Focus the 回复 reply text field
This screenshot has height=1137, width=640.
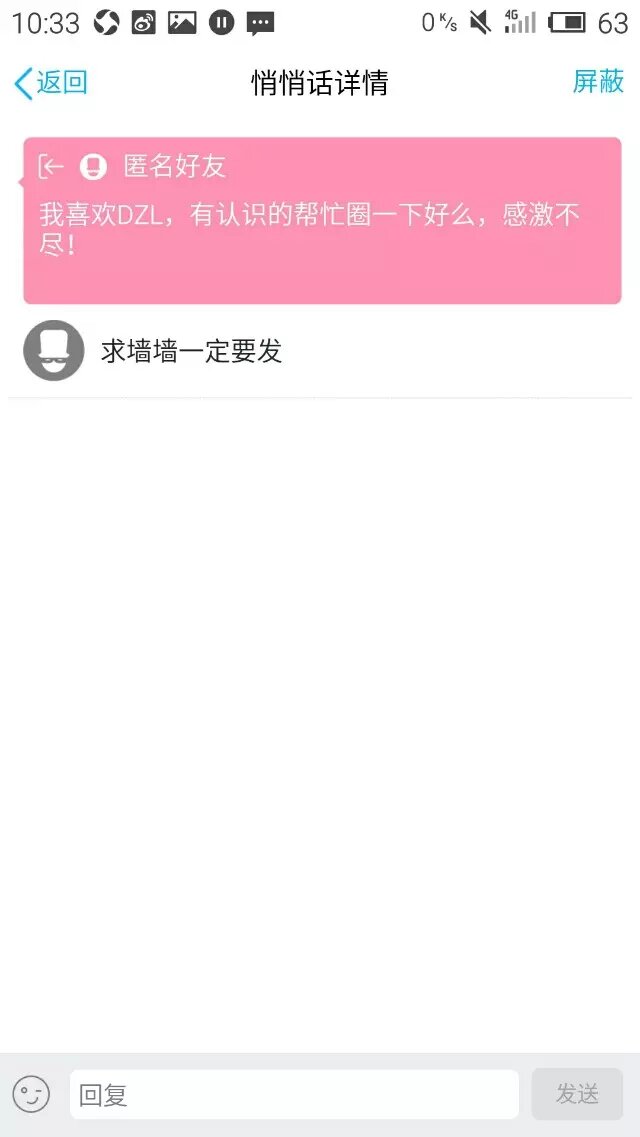pyautogui.click(x=294, y=1095)
